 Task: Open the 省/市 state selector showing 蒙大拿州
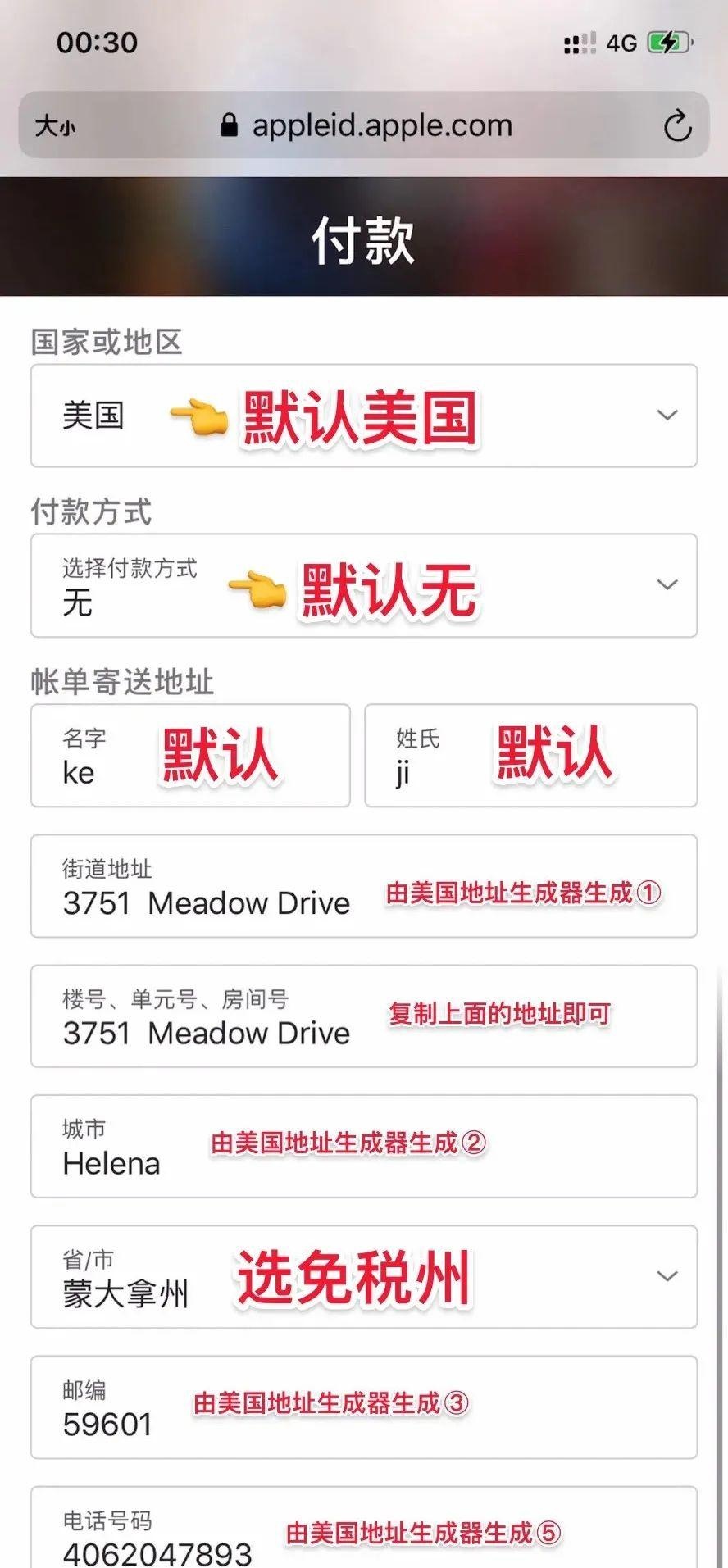364,1279
